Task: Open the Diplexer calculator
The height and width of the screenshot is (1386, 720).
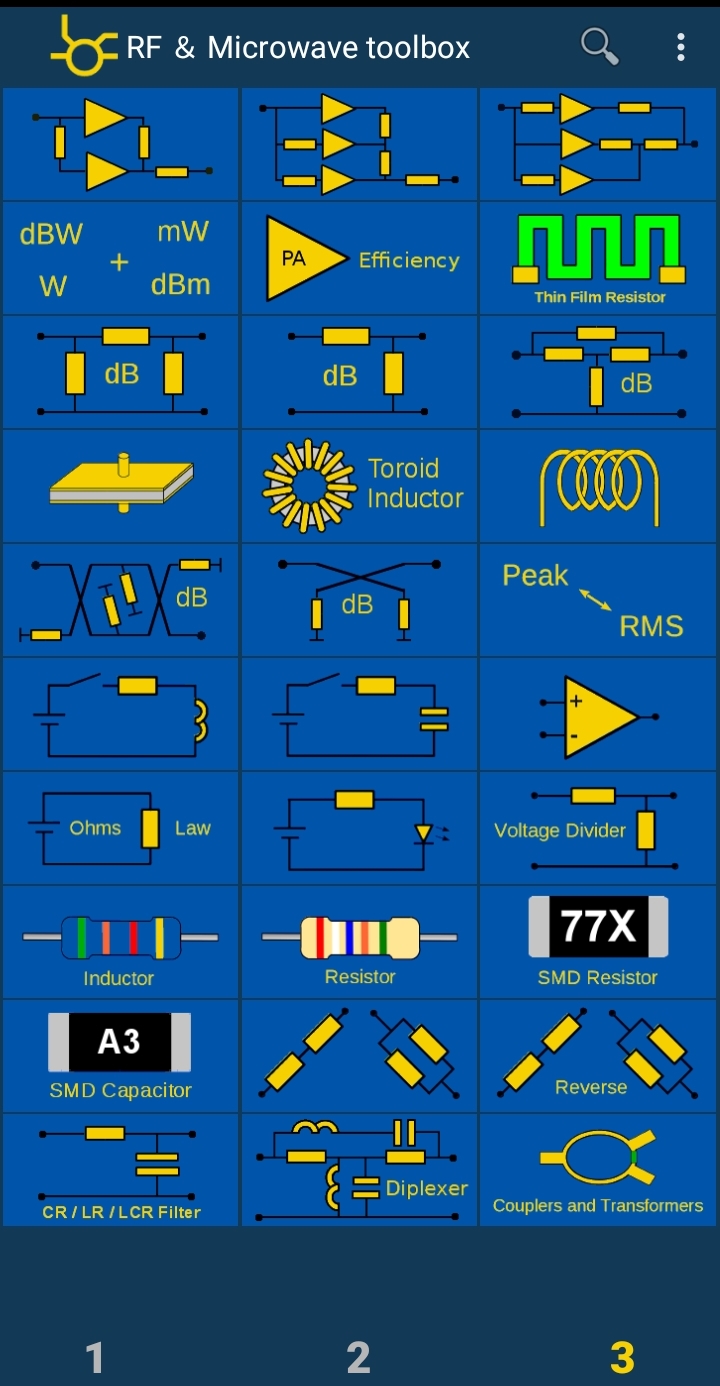Action: pyautogui.click(x=359, y=1170)
